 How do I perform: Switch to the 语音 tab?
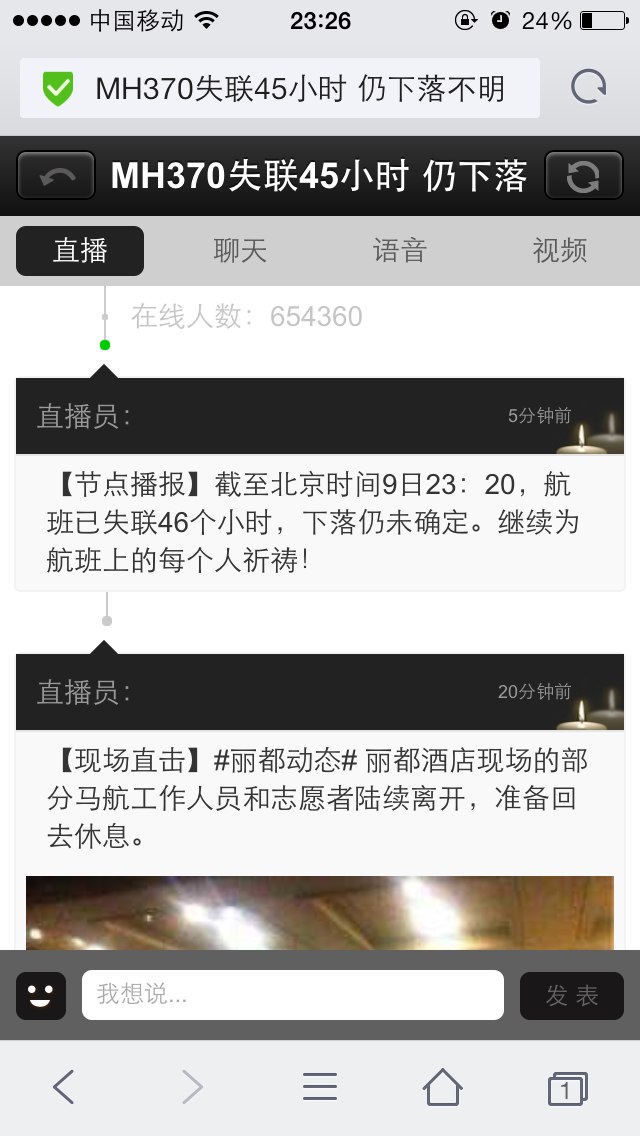click(x=399, y=251)
